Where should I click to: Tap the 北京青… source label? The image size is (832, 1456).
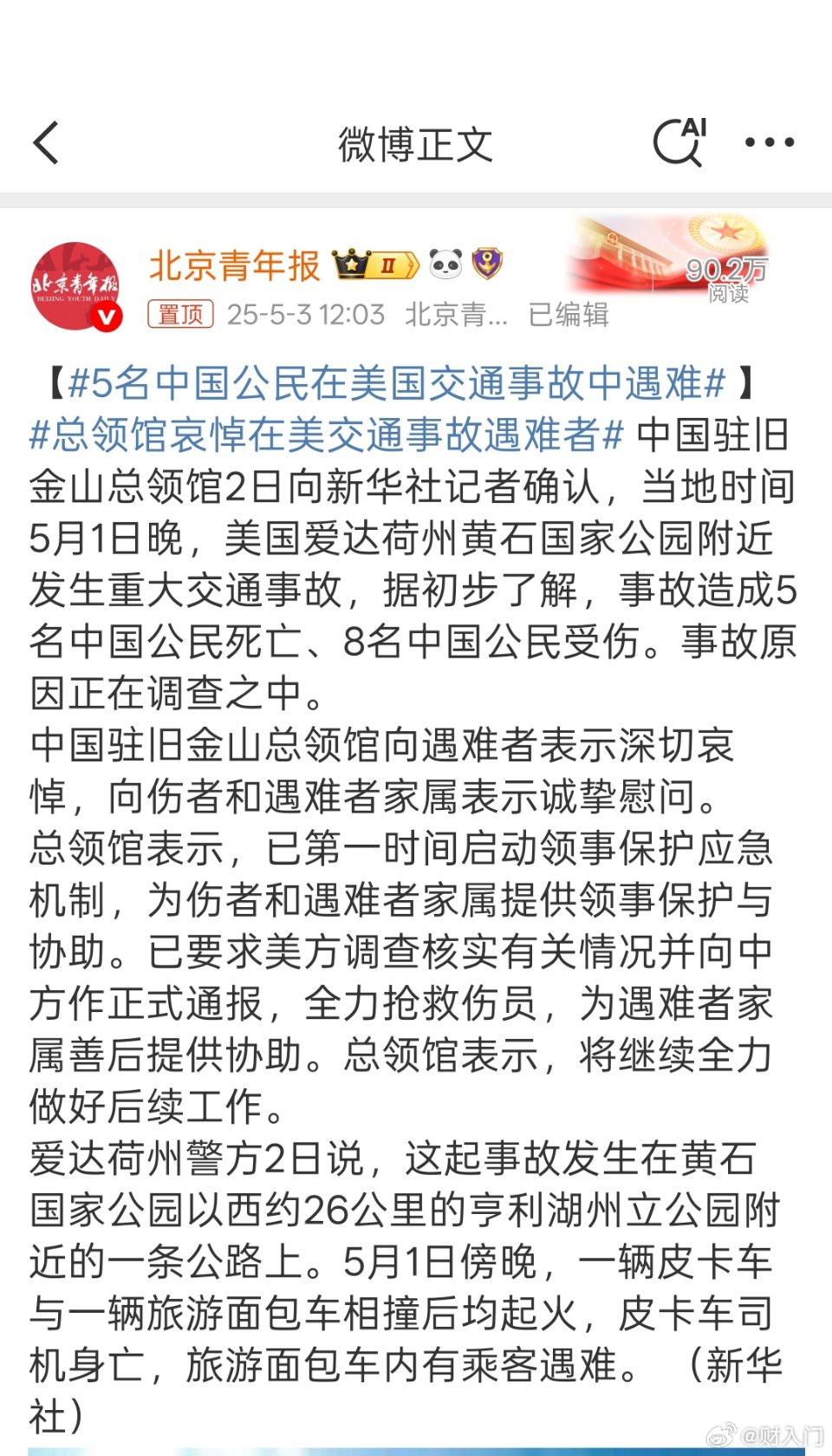[x=457, y=314]
